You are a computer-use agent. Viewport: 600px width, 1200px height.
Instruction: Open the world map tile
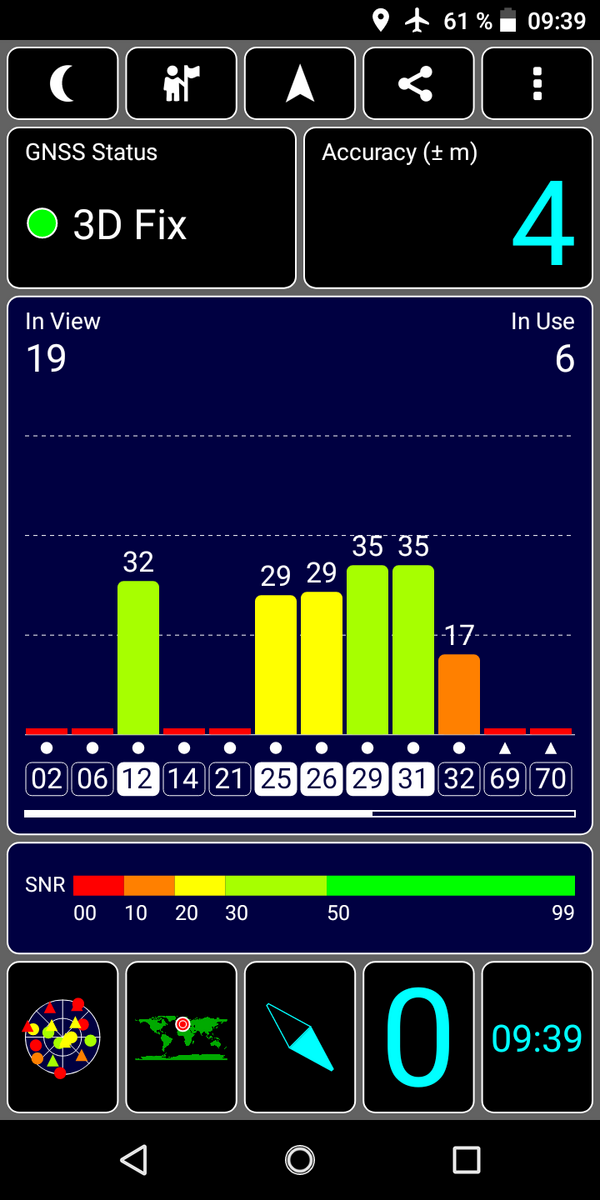(x=181, y=1037)
